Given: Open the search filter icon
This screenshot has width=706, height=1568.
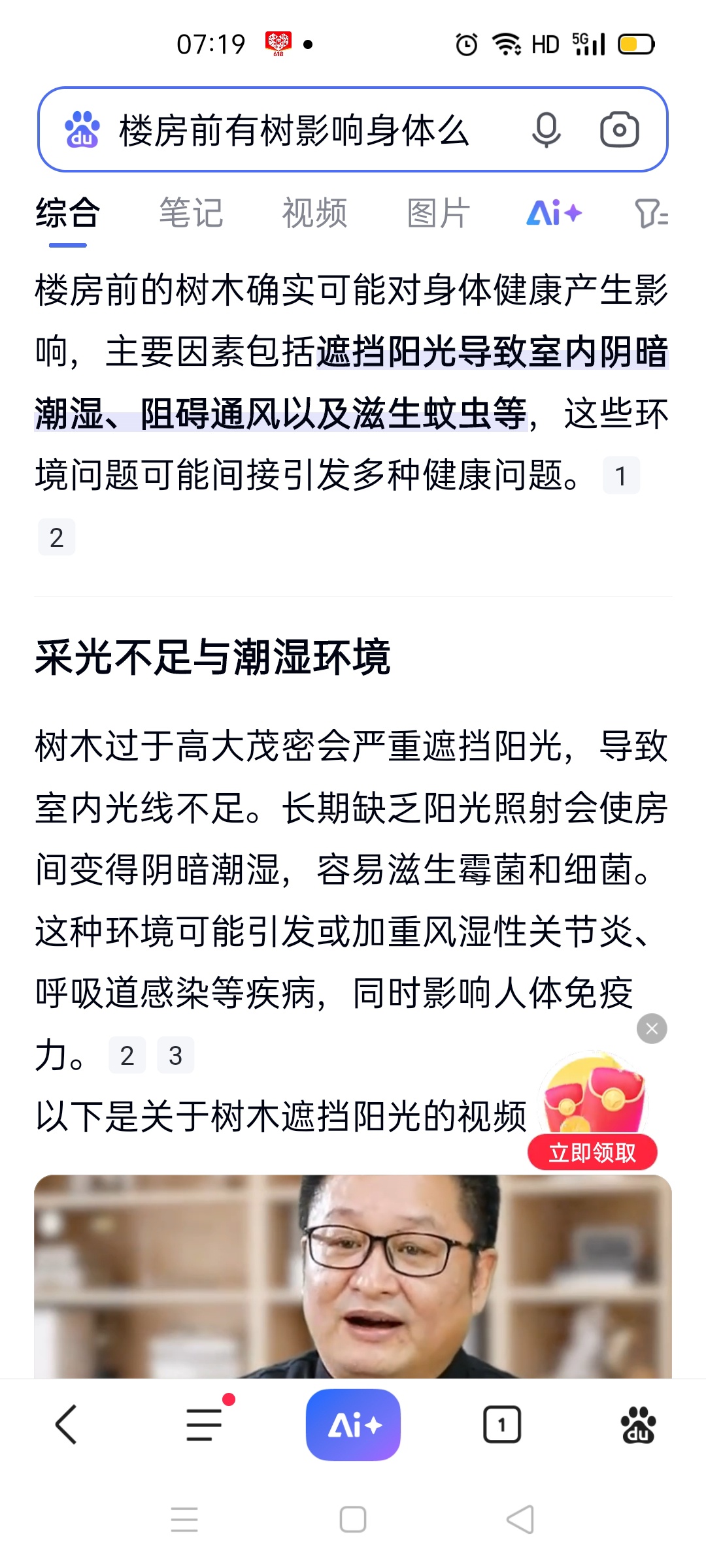Looking at the screenshot, I should click(x=651, y=213).
